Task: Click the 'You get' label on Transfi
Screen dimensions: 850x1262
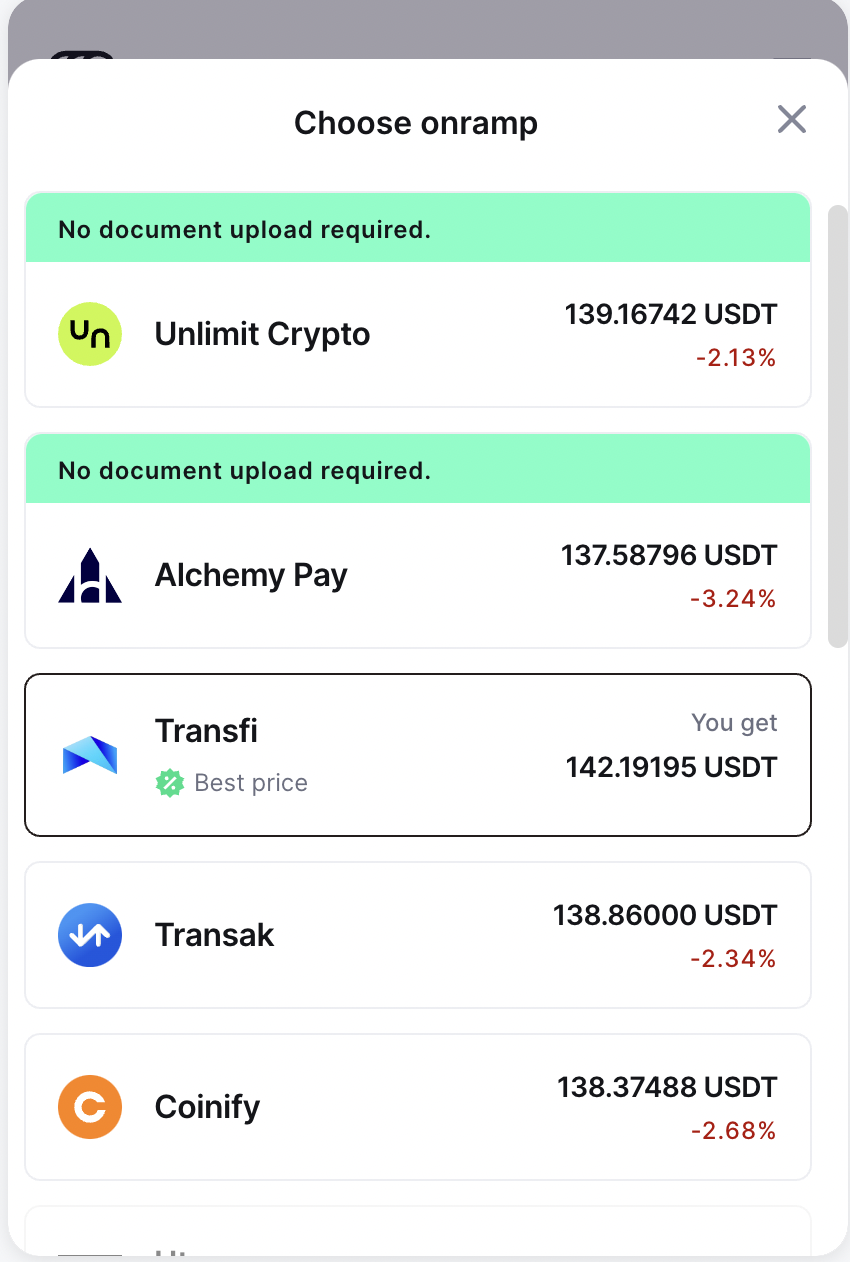Action: point(734,722)
